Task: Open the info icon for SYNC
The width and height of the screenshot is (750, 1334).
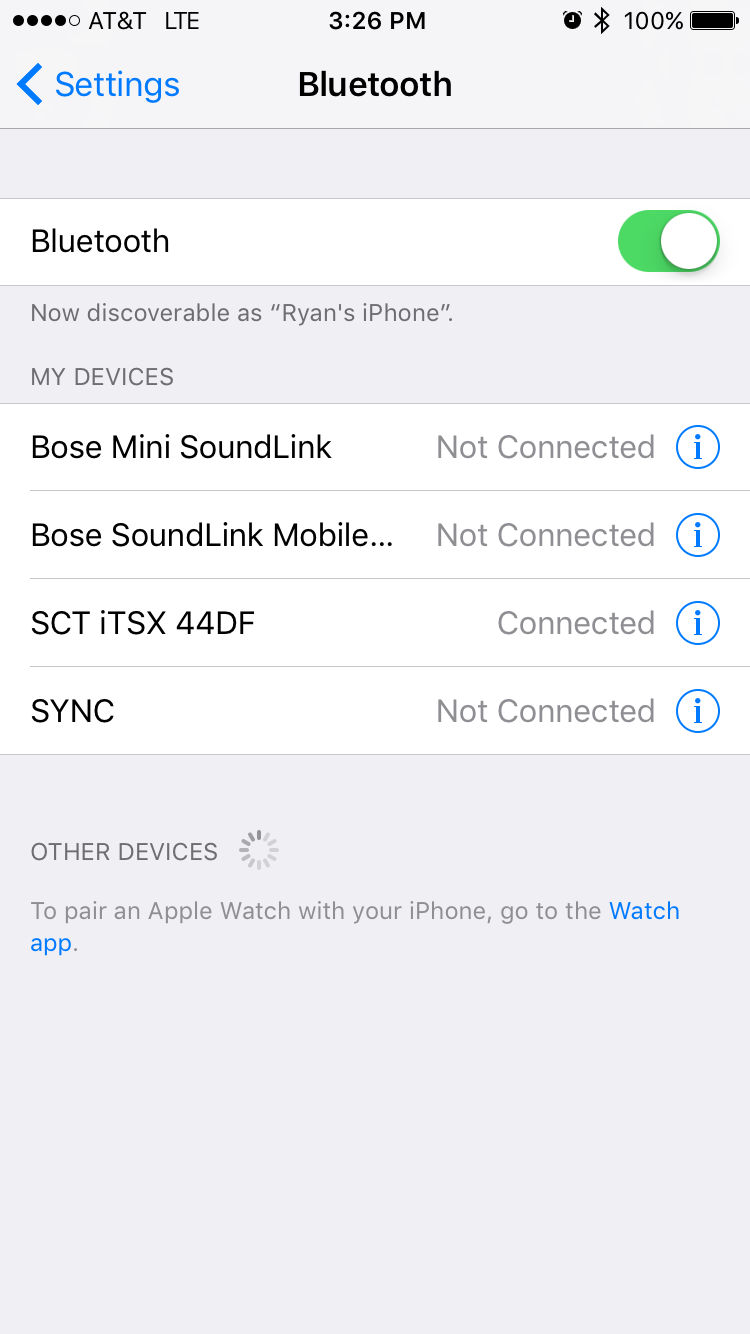Action: tap(698, 711)
